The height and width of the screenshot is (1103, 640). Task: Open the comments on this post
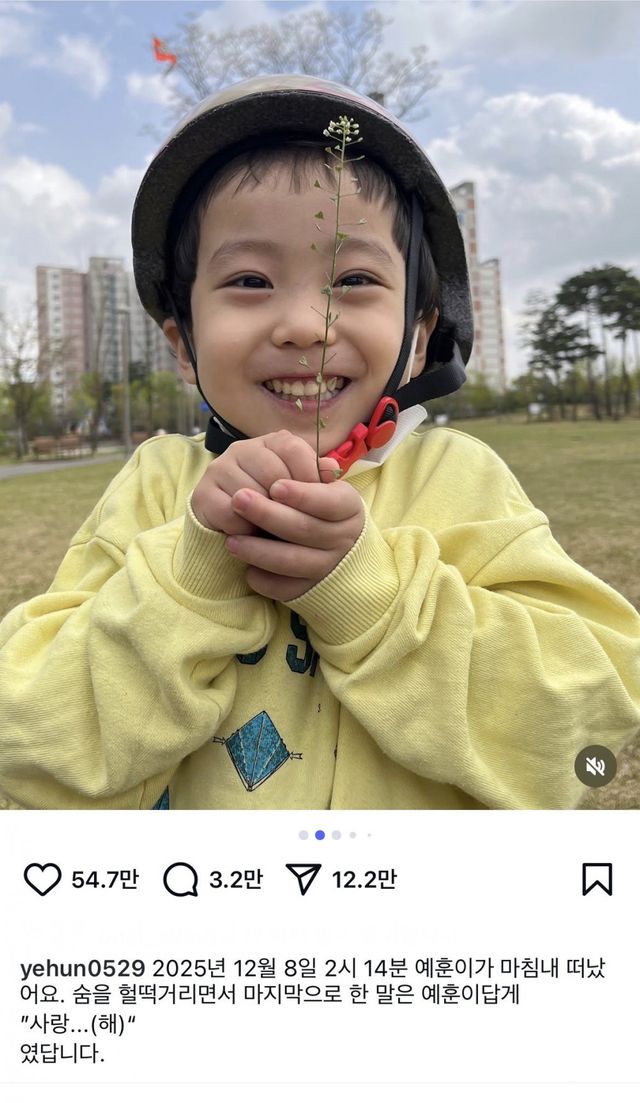181,879
